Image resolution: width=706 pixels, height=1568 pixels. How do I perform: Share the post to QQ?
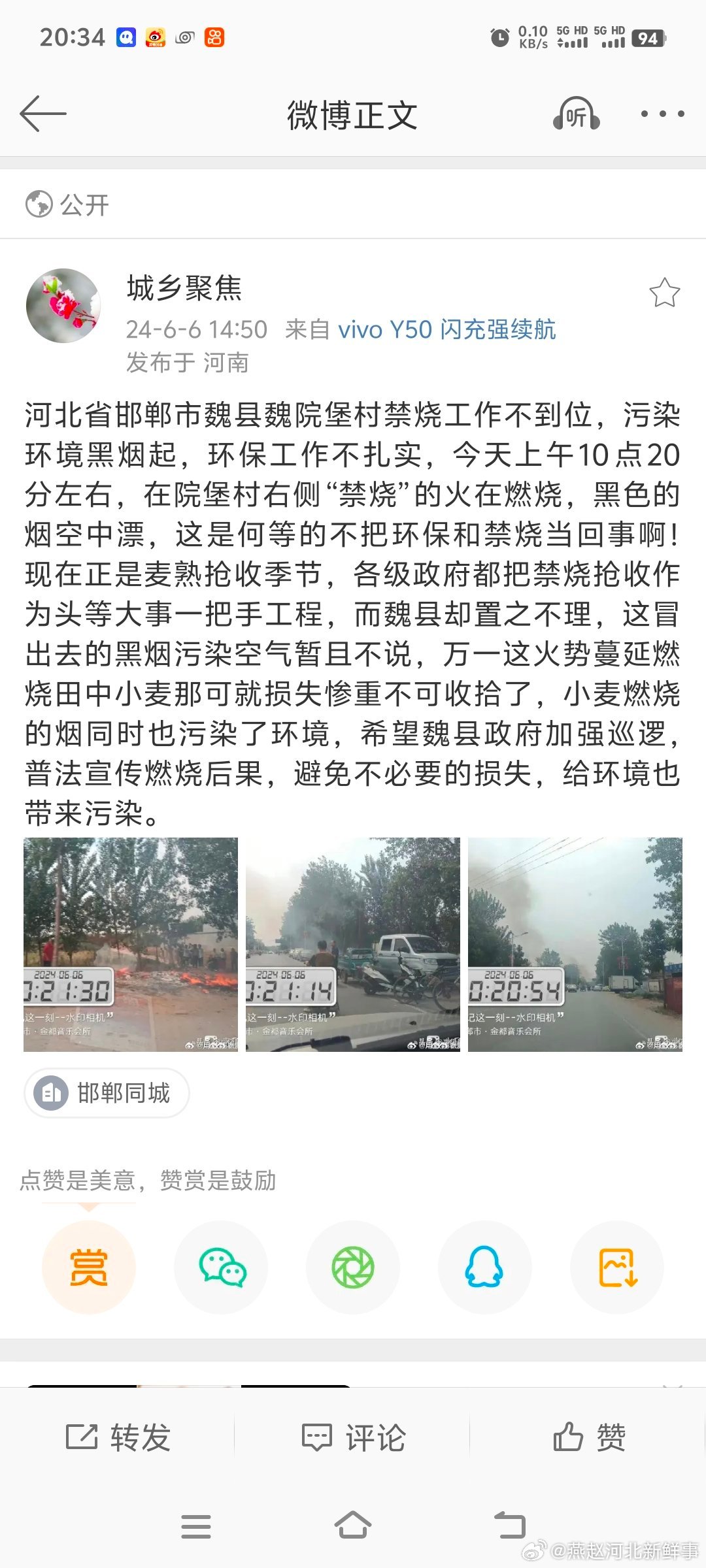pyautogui.click(x=485, y=1266)
